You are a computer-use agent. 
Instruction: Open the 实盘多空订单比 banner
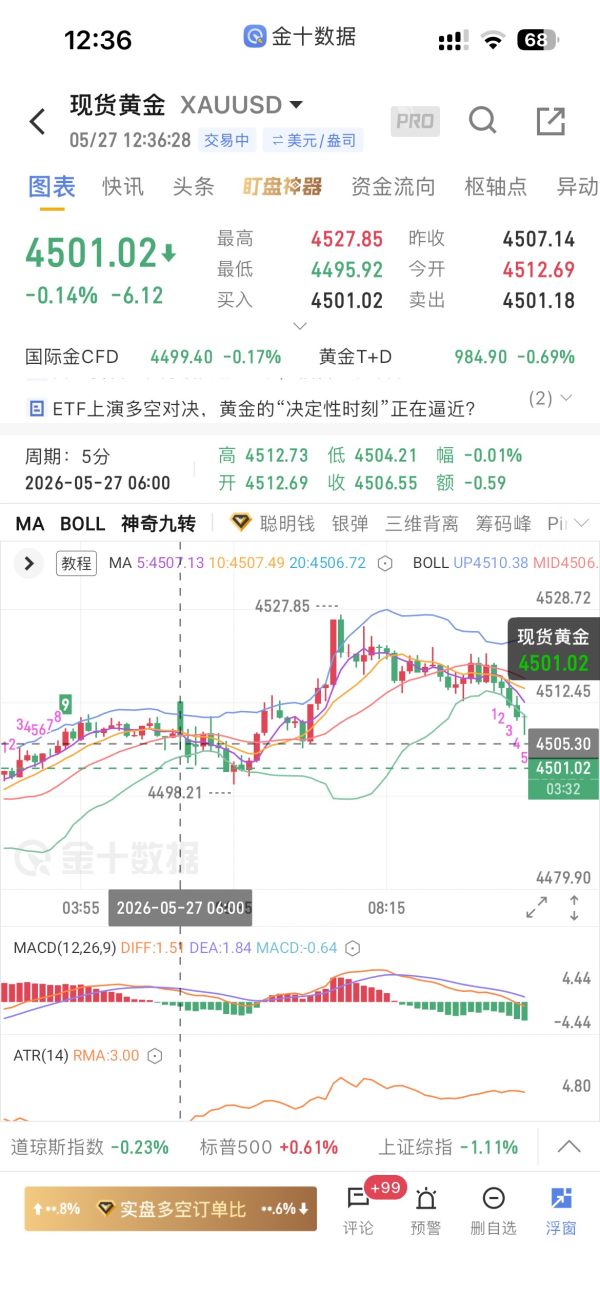[x=171, y=1208]
